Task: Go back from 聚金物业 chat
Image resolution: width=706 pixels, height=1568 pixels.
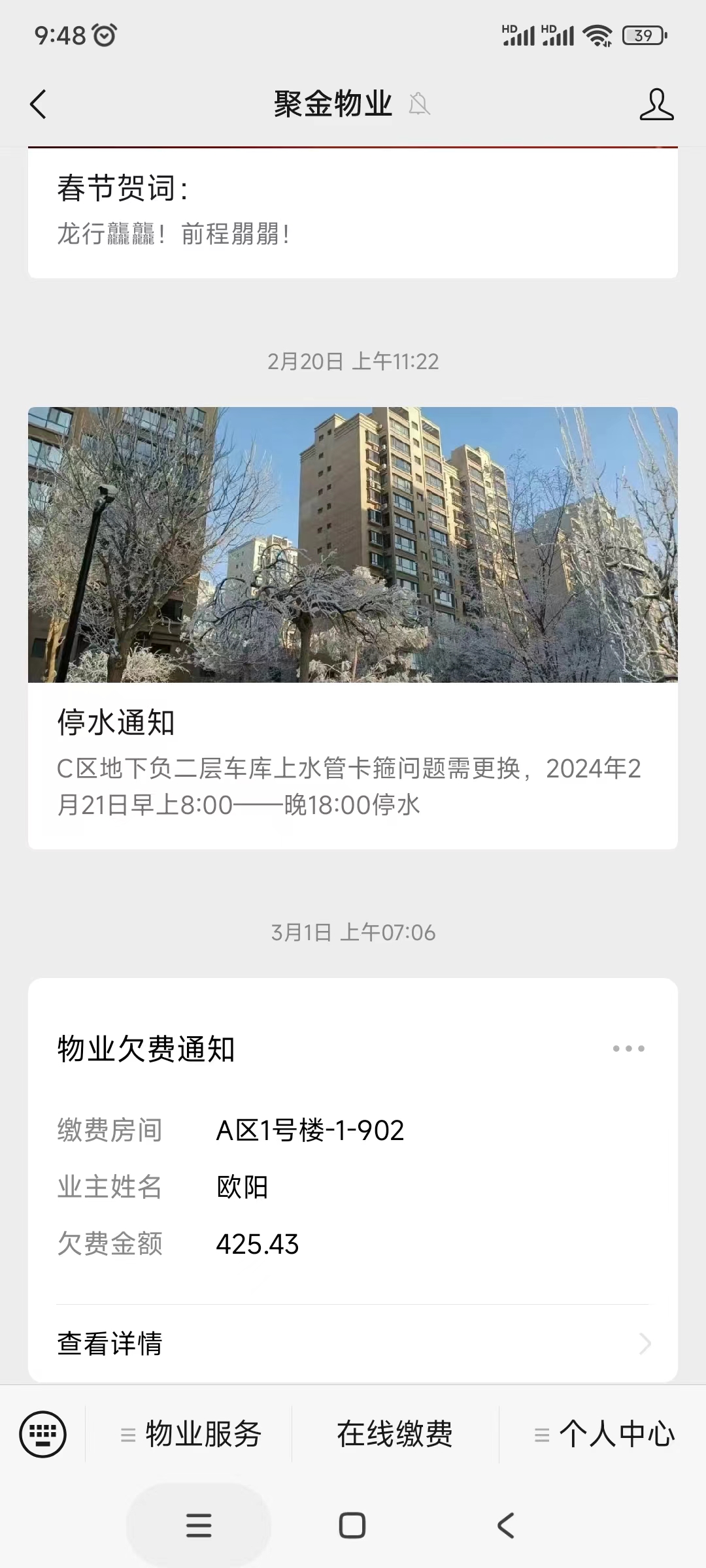Action: click(38, 105)
